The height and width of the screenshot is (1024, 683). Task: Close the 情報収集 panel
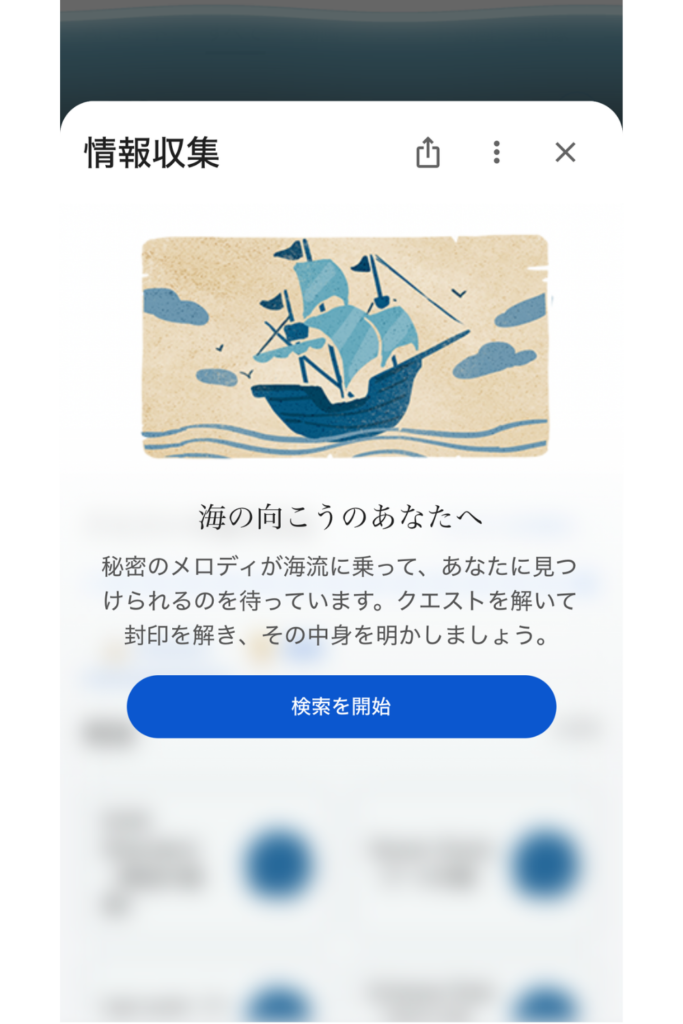click(565, 152)
